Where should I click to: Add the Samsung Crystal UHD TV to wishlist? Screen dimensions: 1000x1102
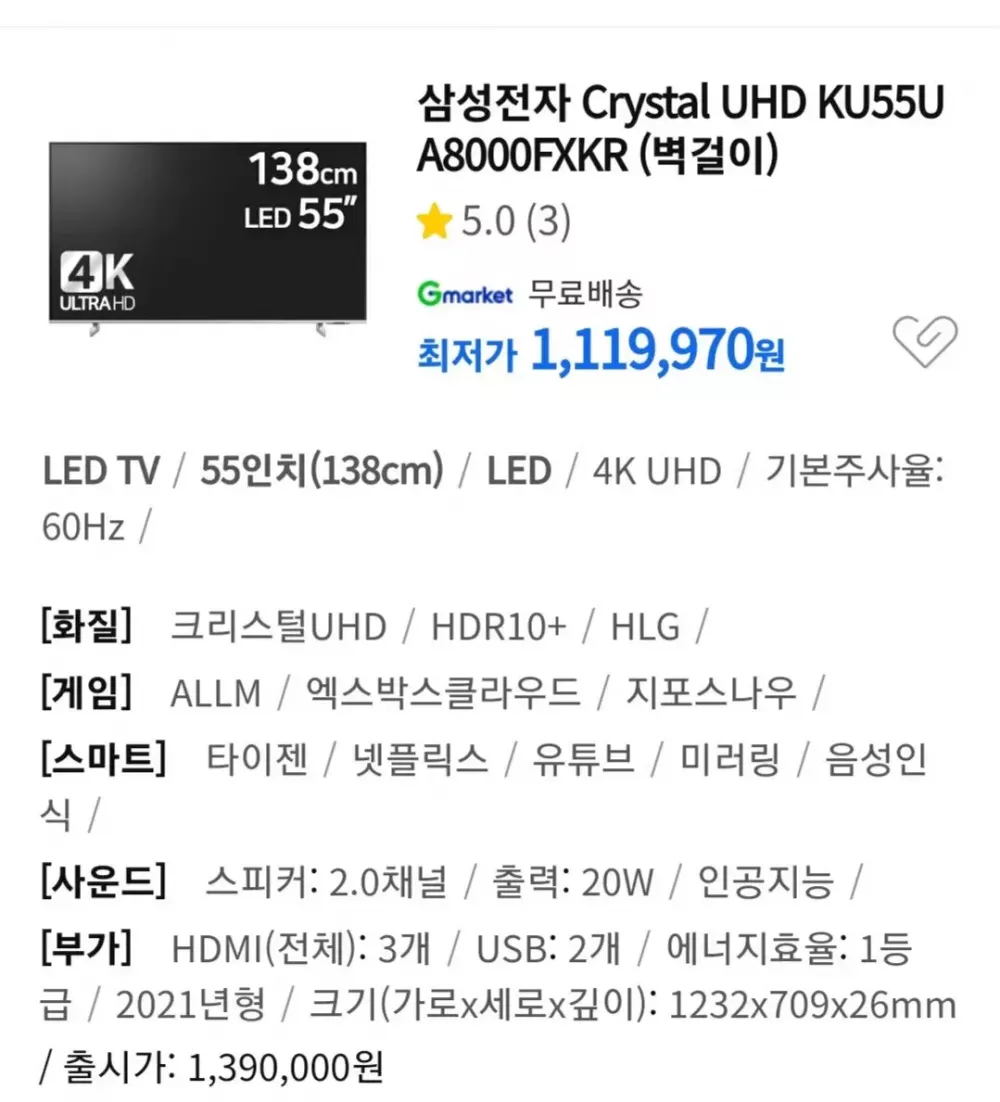(924, 342)
